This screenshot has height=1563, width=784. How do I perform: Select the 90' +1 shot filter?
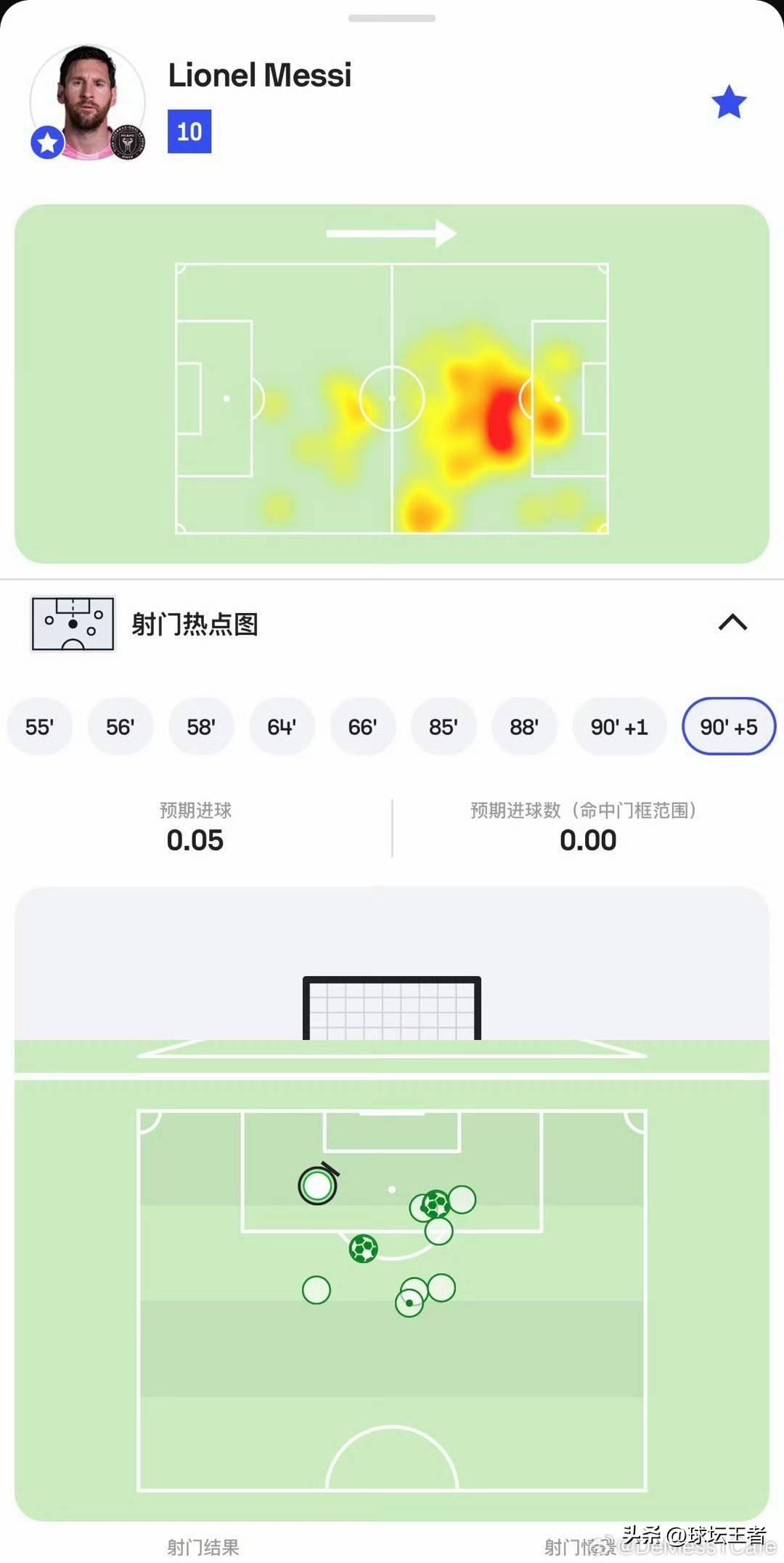(619, 726)
